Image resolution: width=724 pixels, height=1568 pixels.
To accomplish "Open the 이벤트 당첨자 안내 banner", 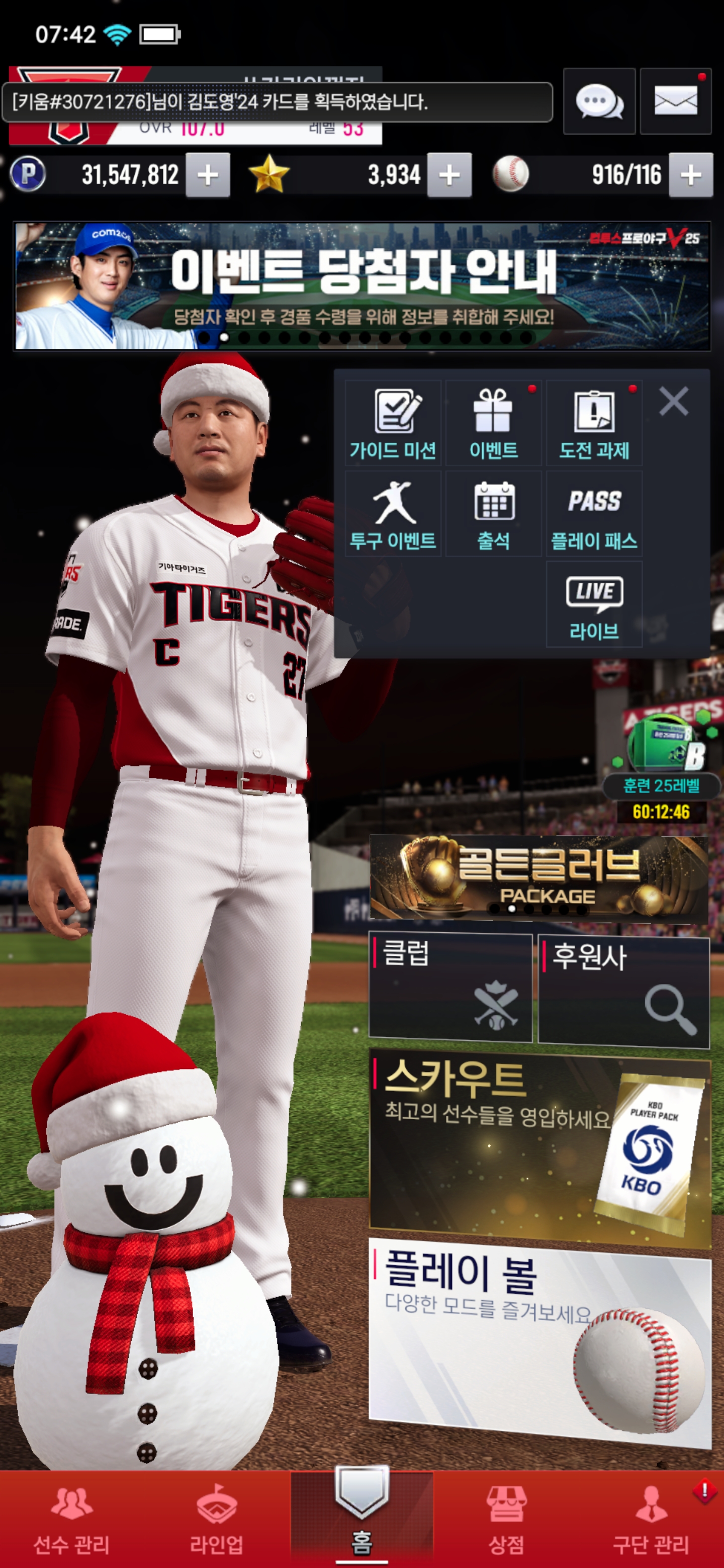I will (x=361, y=286).
